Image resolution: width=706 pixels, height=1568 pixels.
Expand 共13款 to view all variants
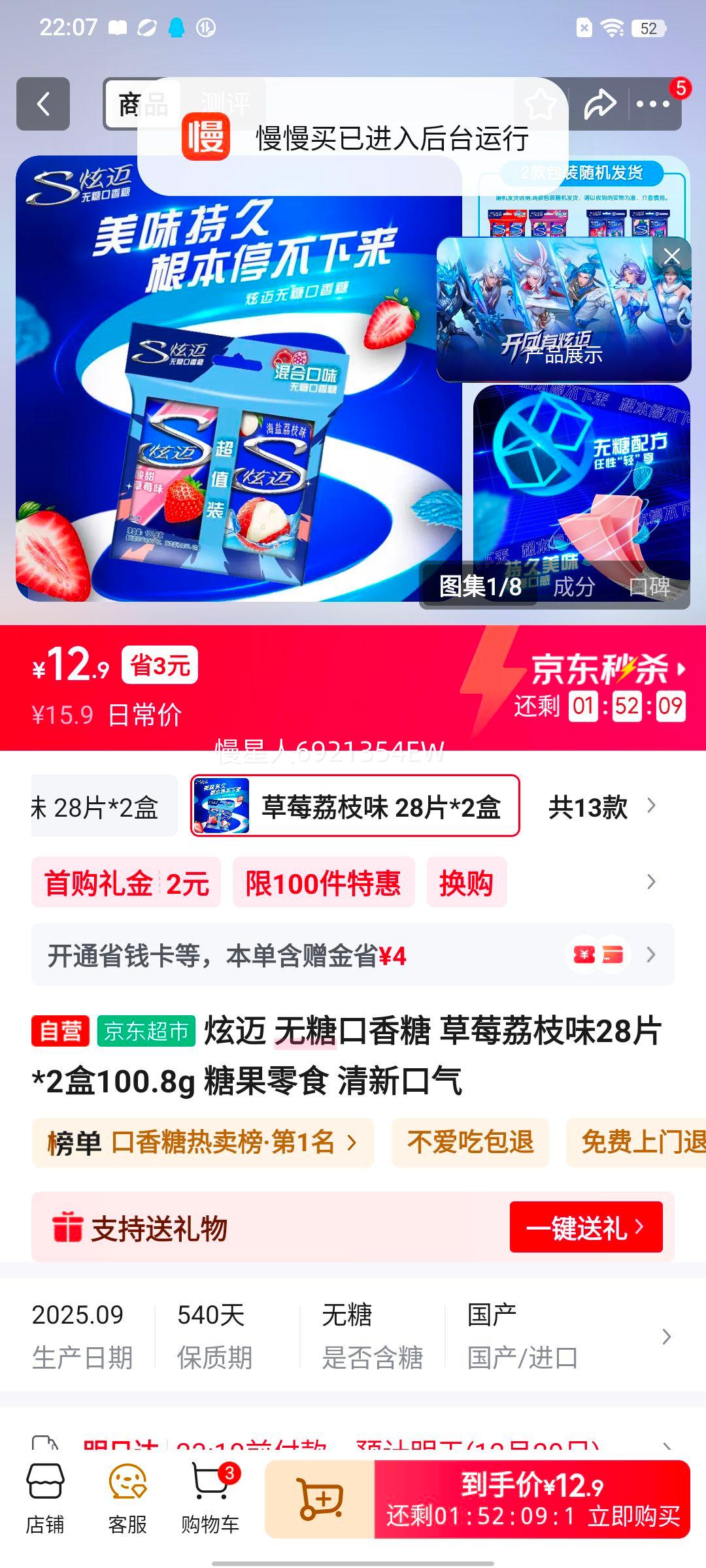[587, 808]
